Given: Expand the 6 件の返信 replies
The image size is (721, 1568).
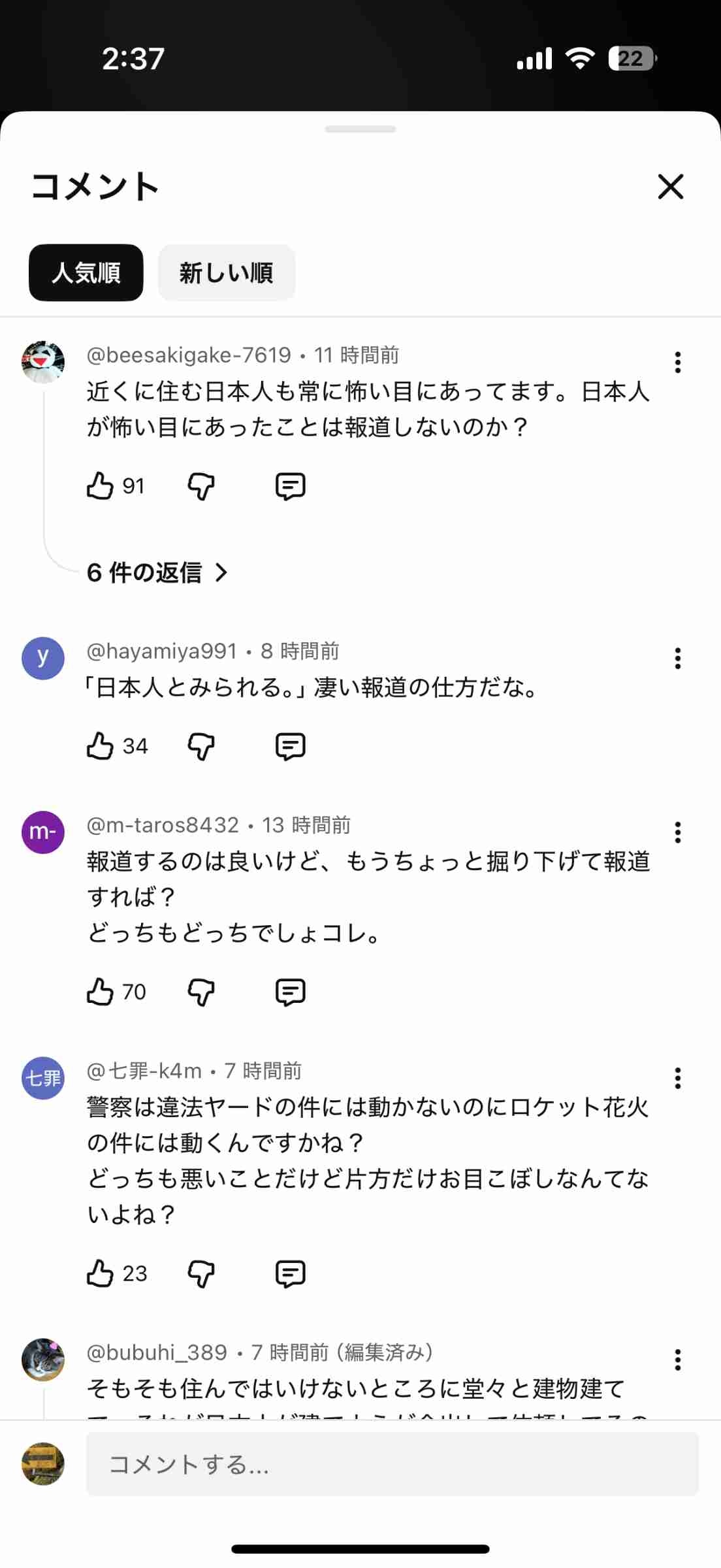Looking at the screenshot, I should pos(157,572).
